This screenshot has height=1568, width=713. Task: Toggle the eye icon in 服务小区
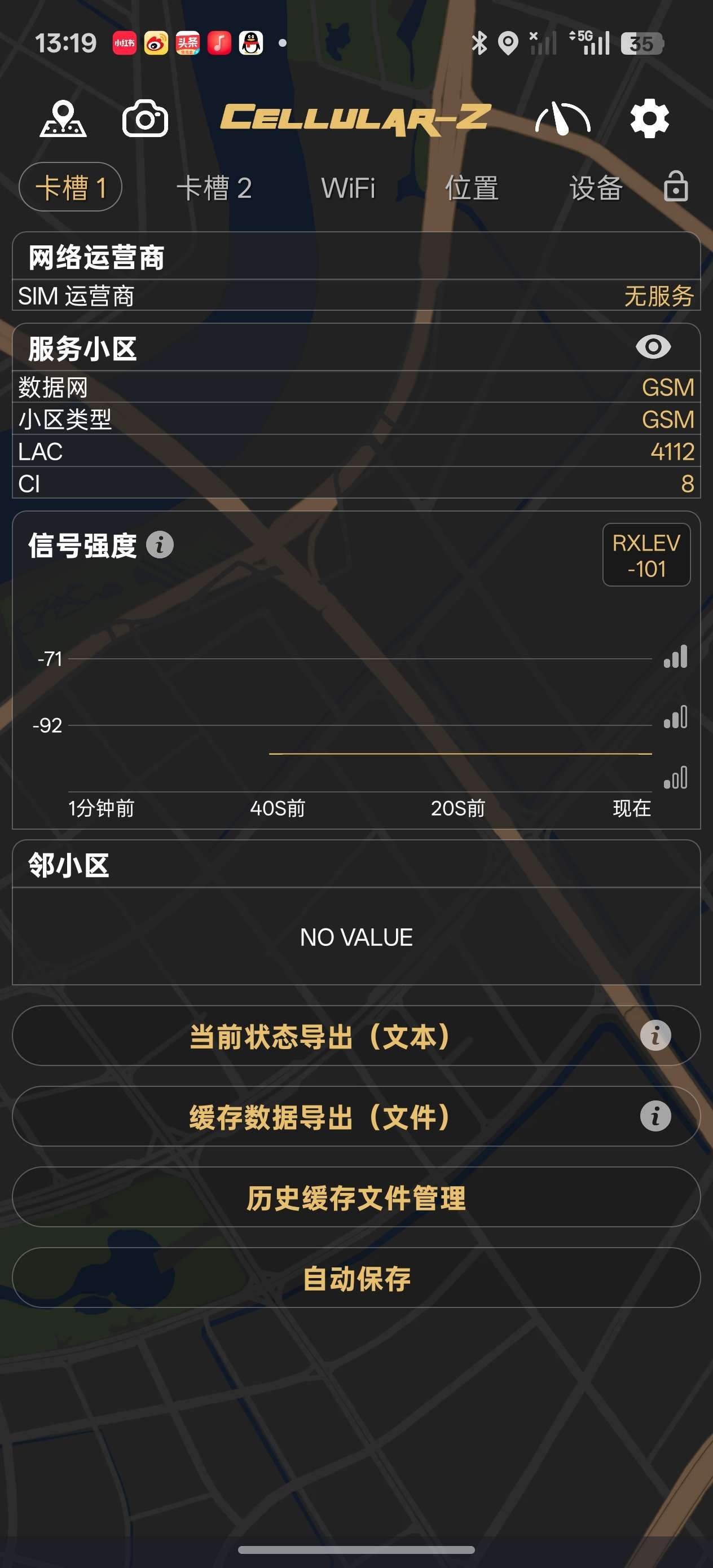[x=653, y=347]
